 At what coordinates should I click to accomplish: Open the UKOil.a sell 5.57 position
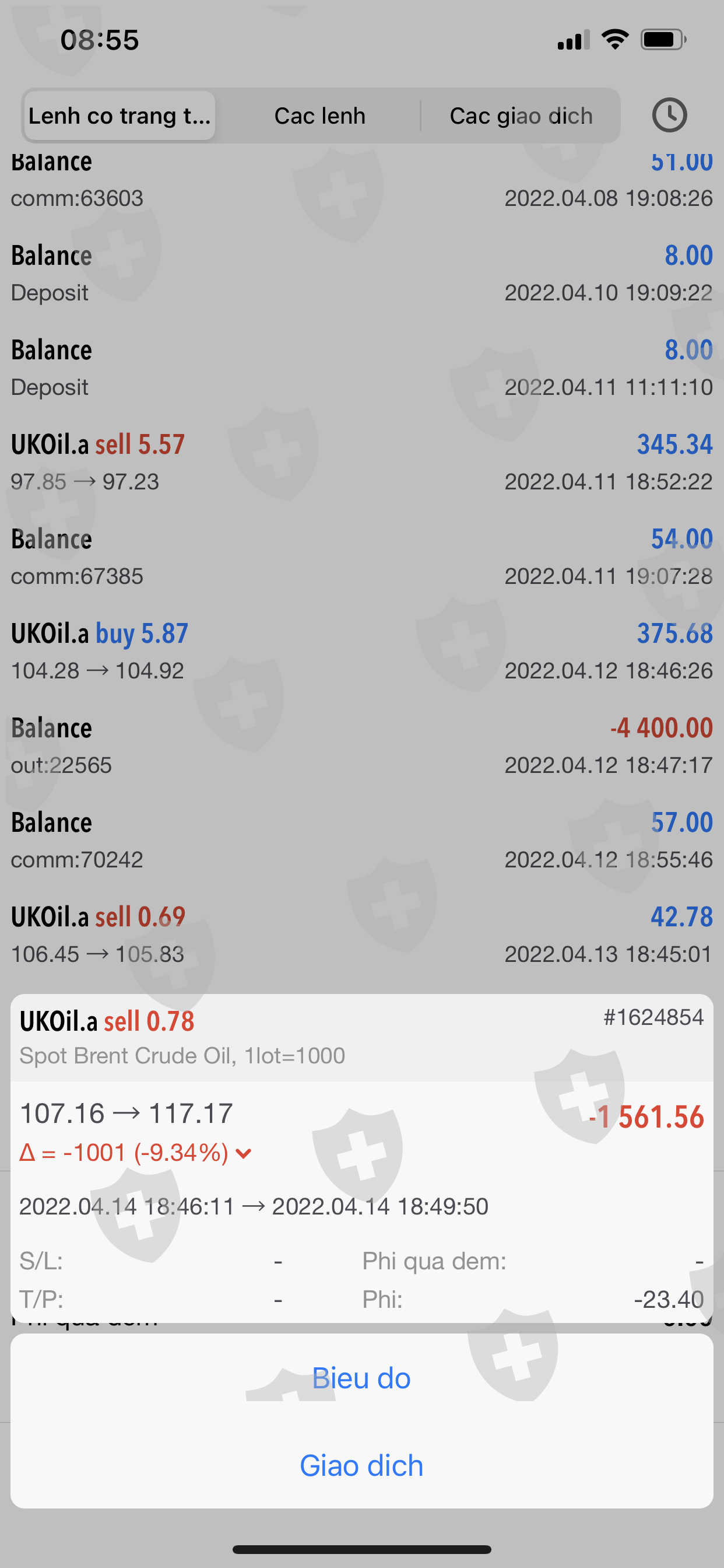click(x=361, y=463)
